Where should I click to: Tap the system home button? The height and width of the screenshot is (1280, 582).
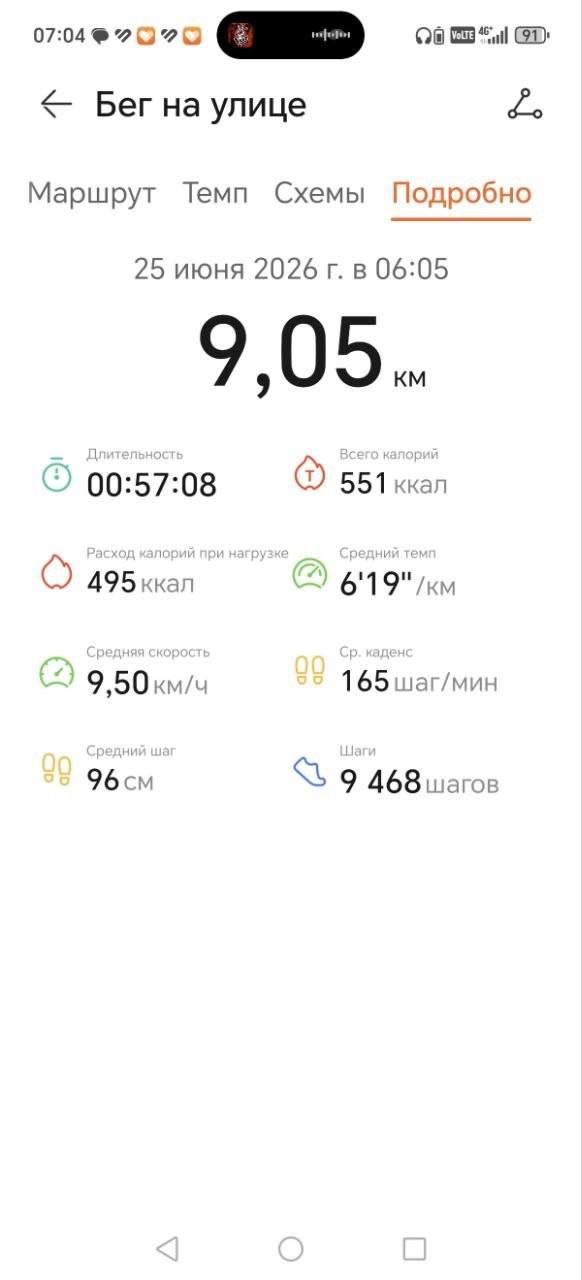[x=291, y=1248]
